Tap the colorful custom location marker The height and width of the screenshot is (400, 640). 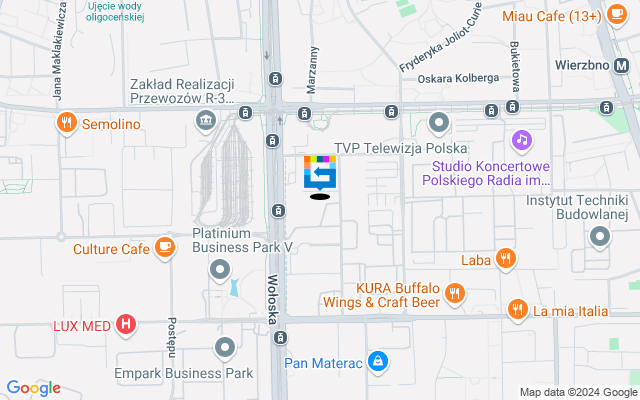319,172
